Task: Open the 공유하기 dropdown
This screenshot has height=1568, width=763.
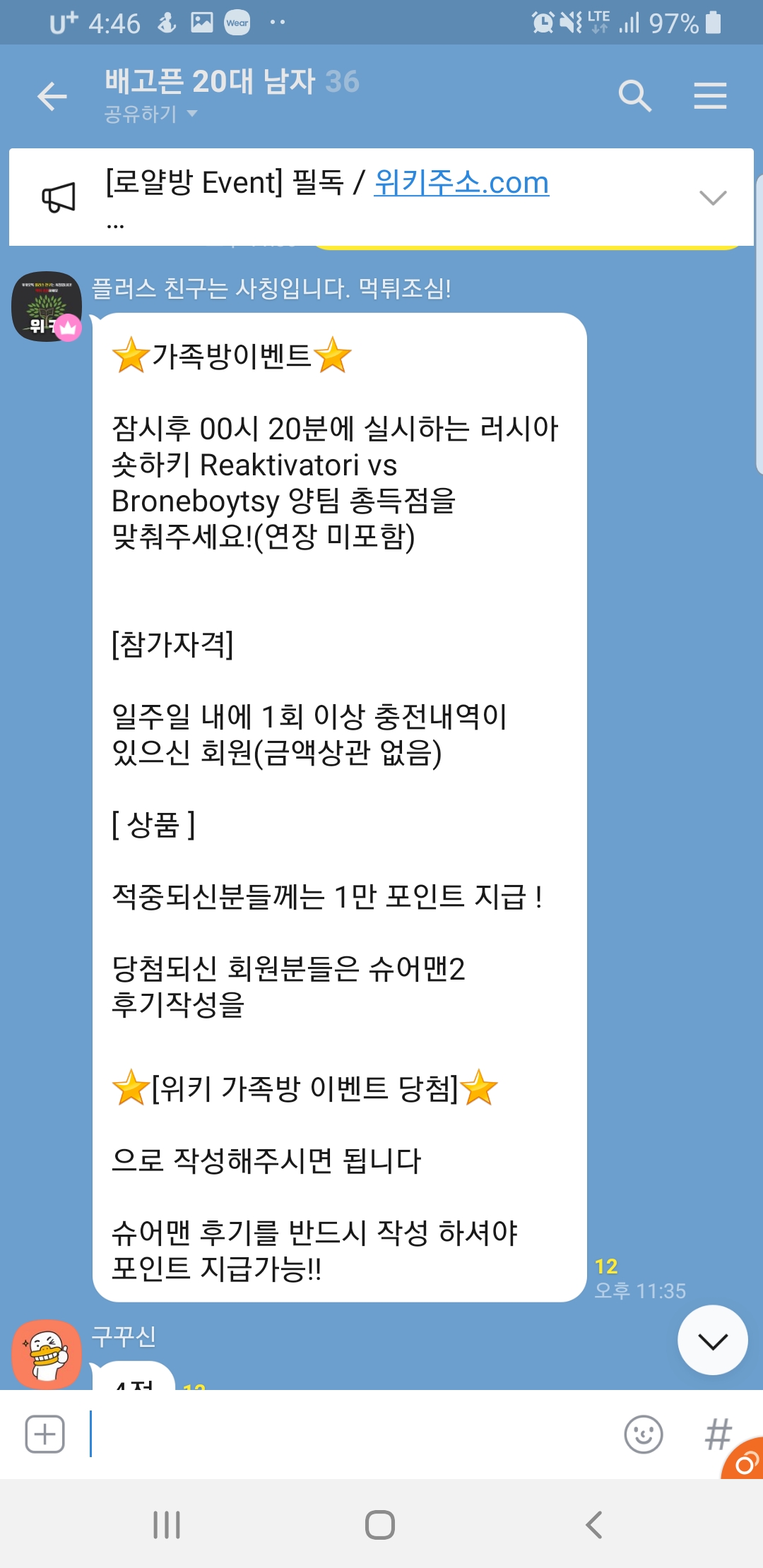Action: tap(150, 114)
